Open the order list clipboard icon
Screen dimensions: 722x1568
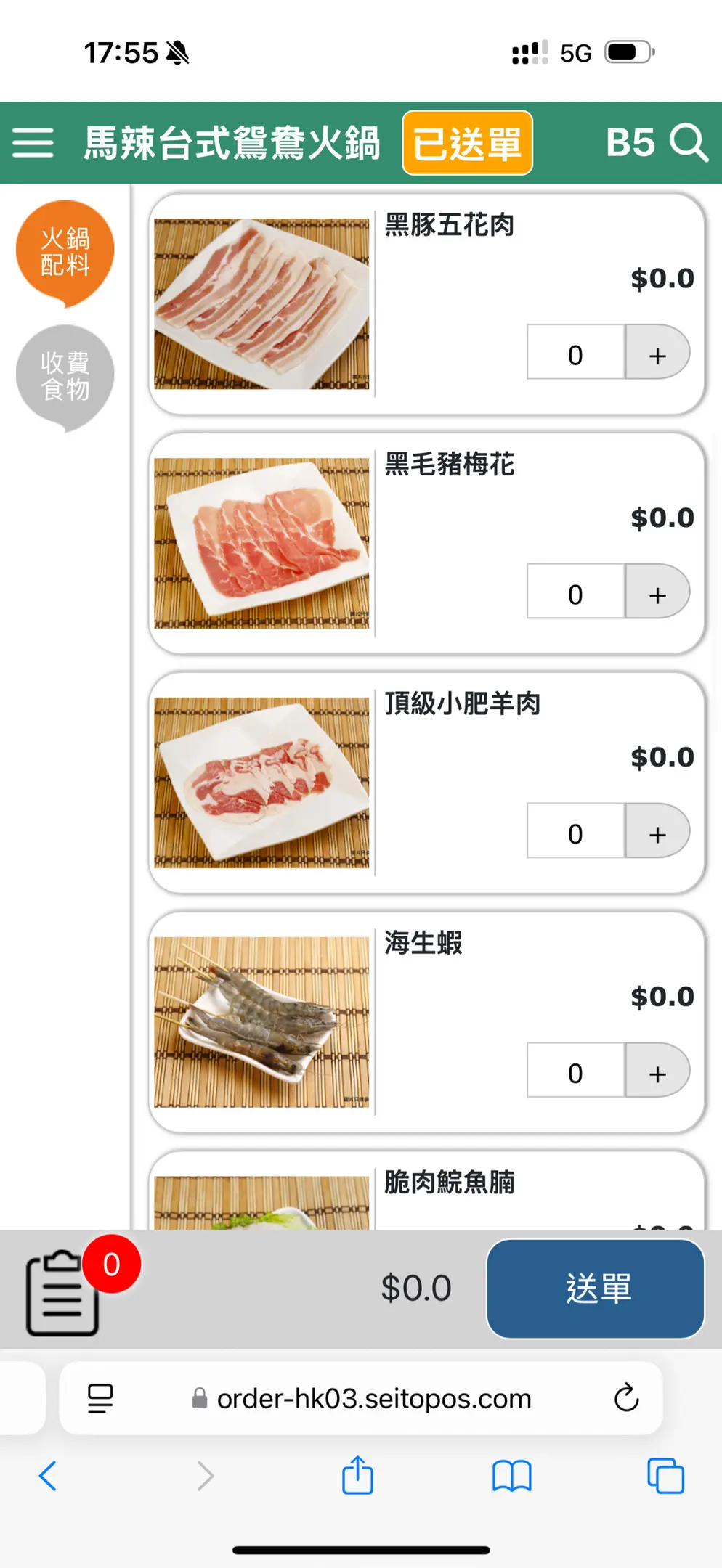[63, 1293]
